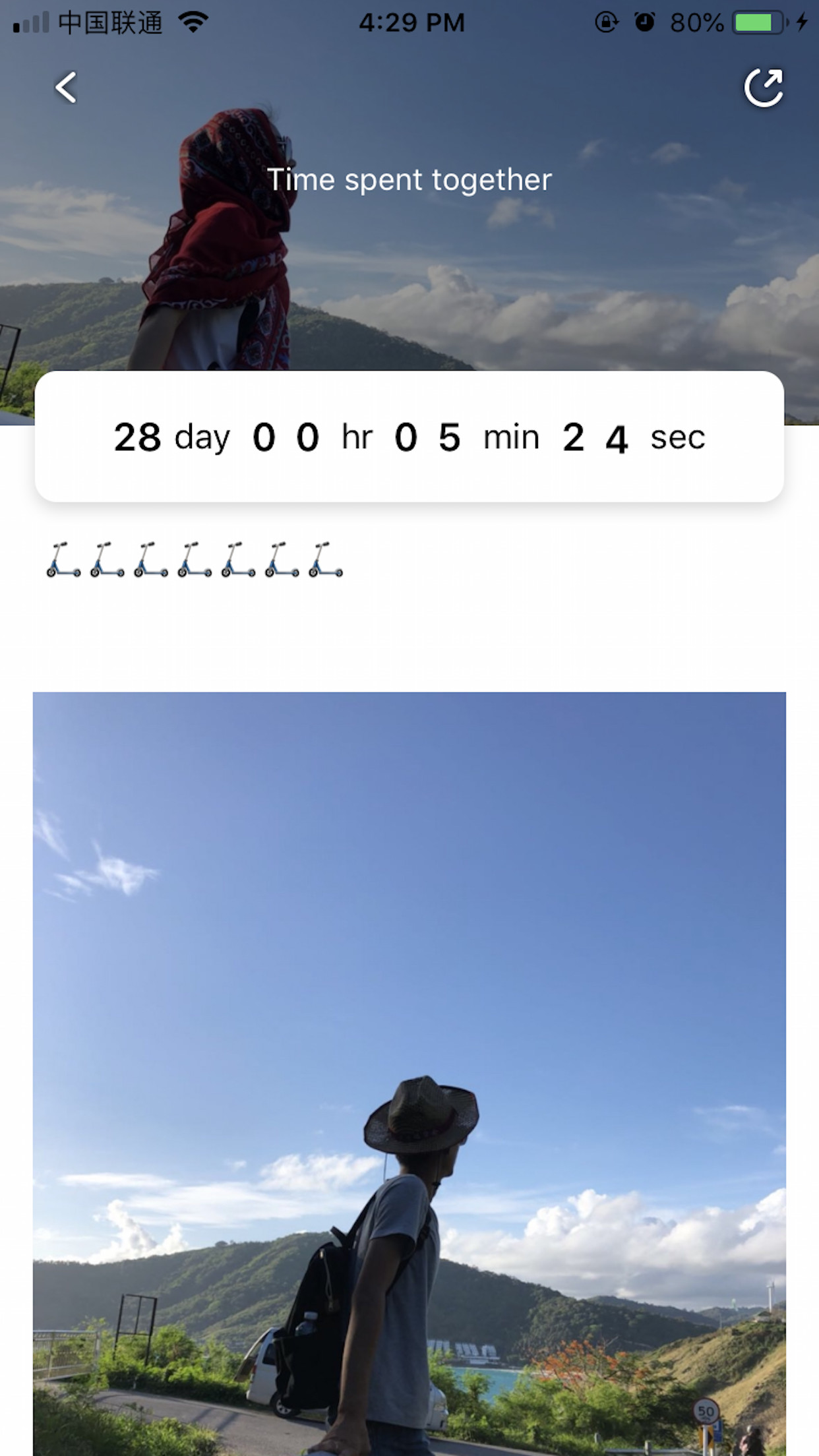Open the photo of the man in hat
The width and height of the screenshot is (819, 1456).
[x=409, y=1074]
